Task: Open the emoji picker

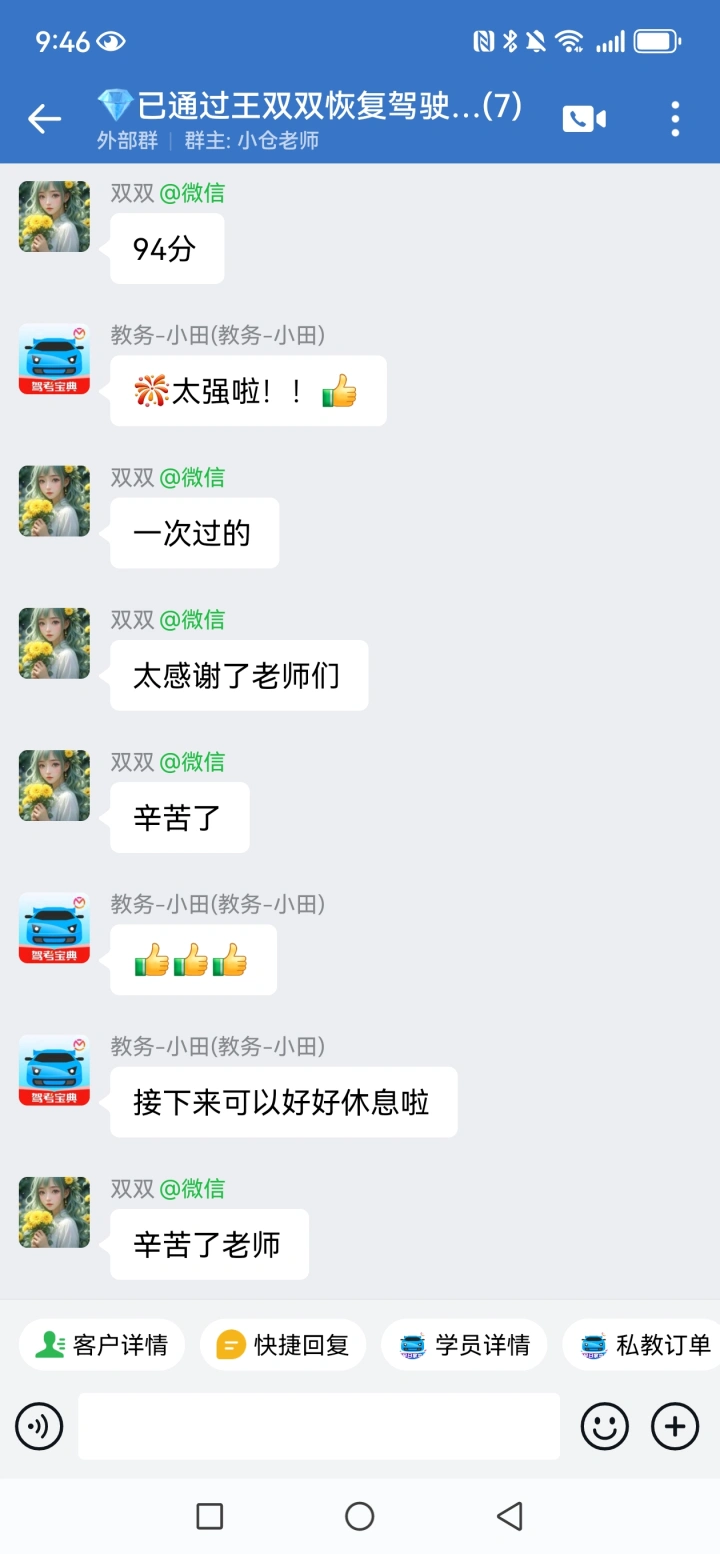Action: (x=605, y=1426)
